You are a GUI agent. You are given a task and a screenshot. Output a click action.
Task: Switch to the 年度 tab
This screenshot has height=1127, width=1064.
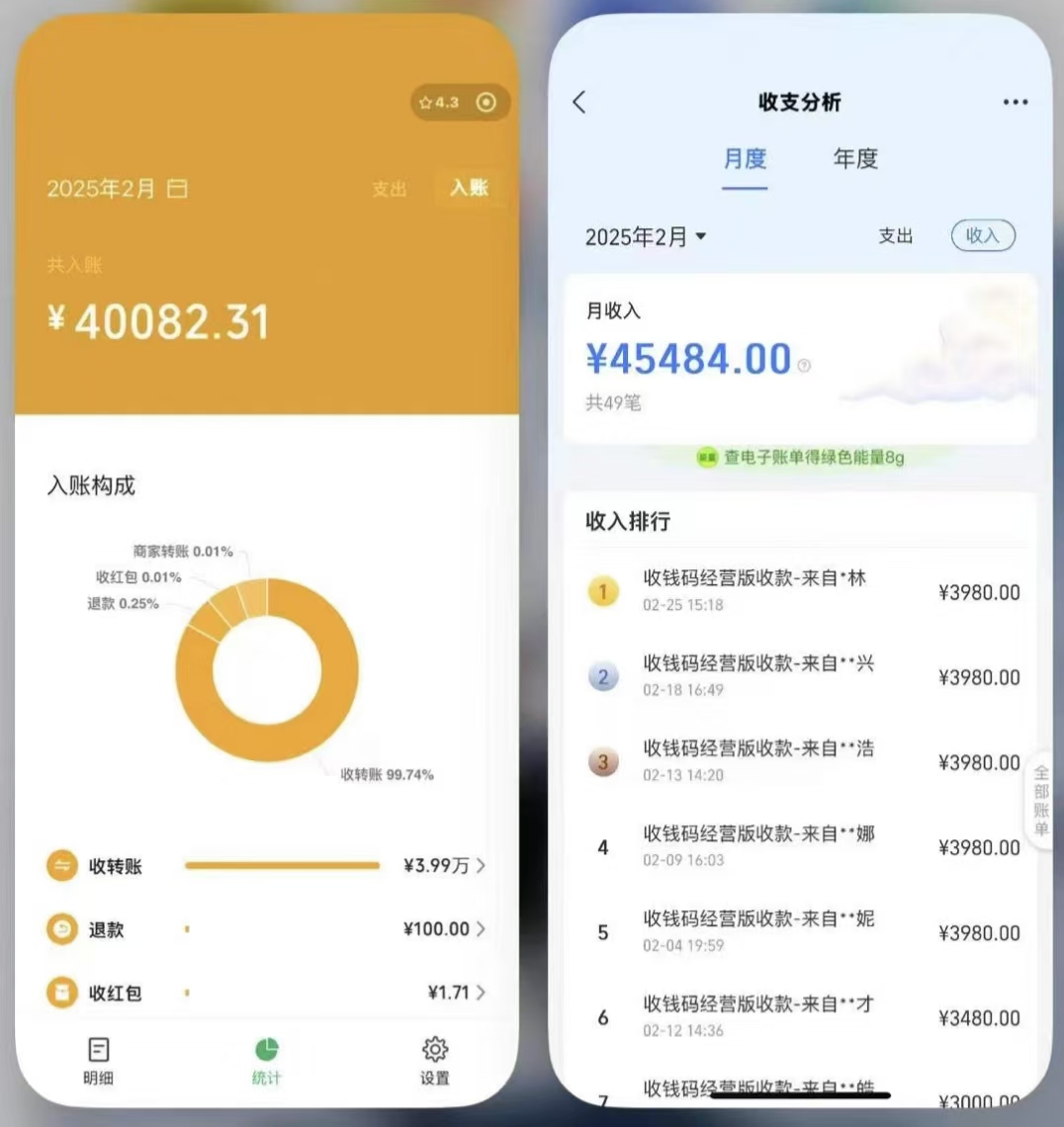coord(854,159)
